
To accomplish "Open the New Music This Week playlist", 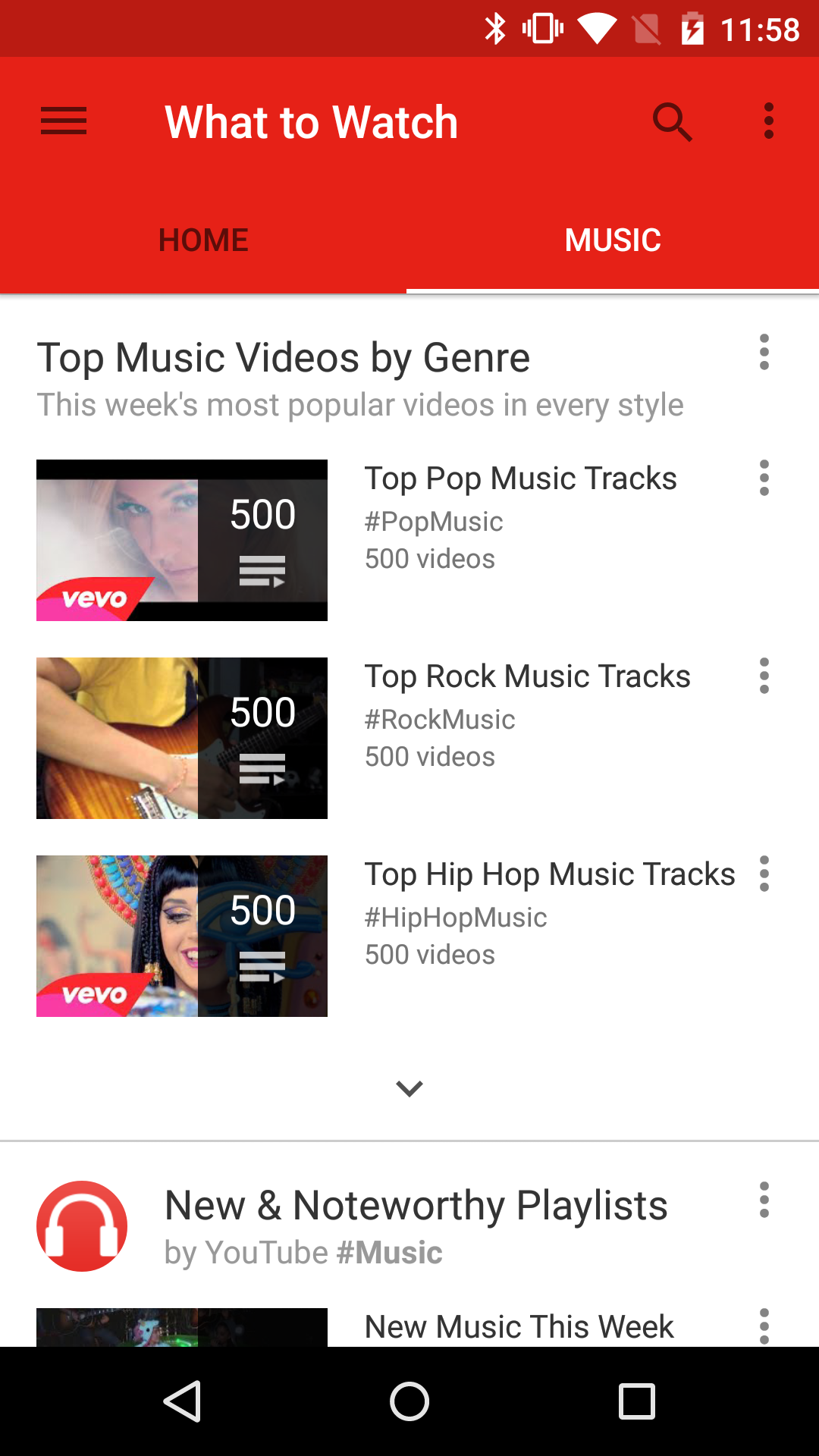I will coord(519,1327).
